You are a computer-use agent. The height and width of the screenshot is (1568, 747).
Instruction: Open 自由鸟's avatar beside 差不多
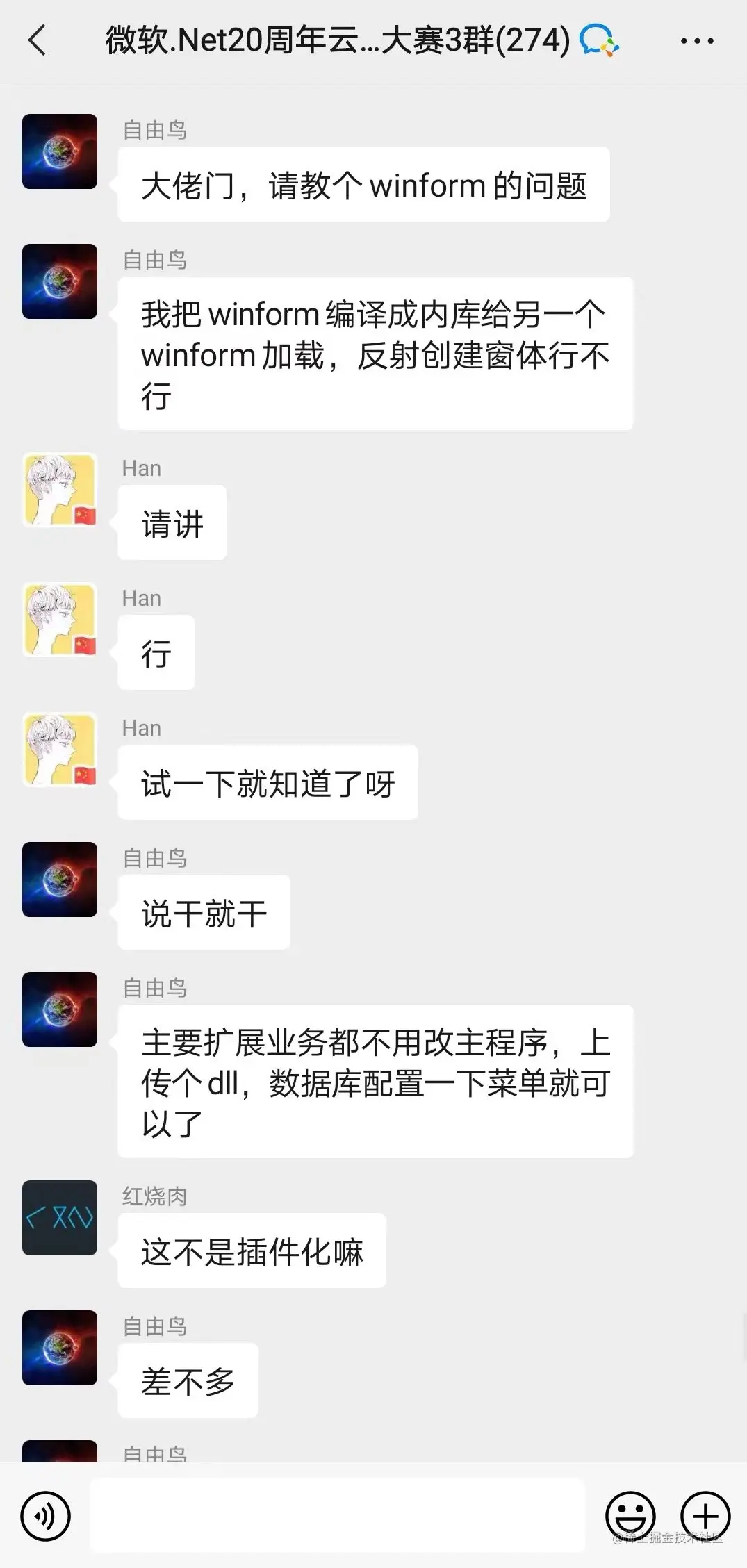point(60,1347)
